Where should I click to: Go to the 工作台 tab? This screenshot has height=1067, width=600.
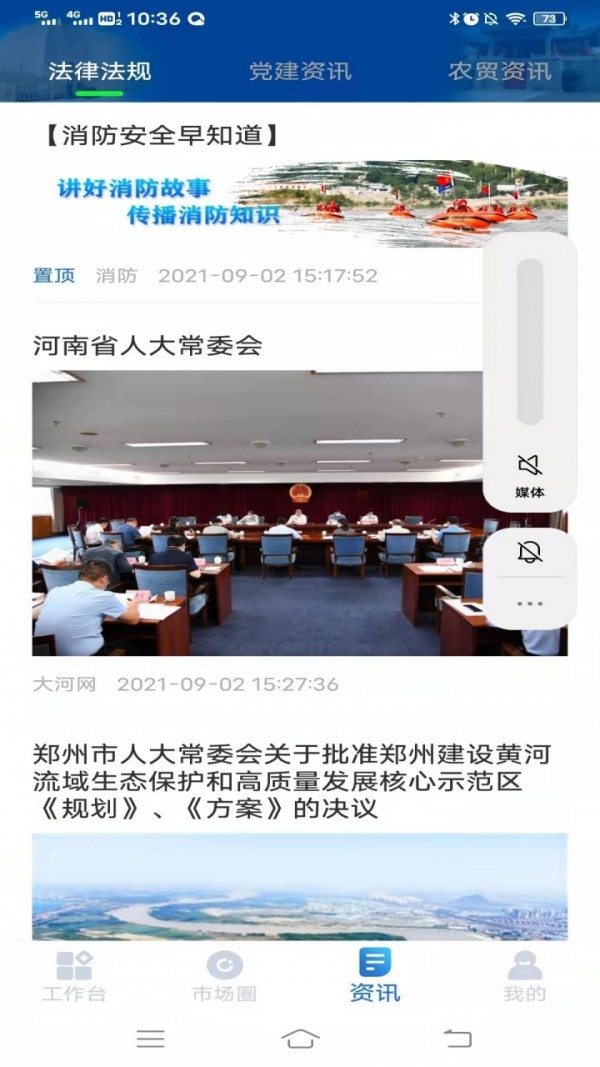tap(74, 976)
